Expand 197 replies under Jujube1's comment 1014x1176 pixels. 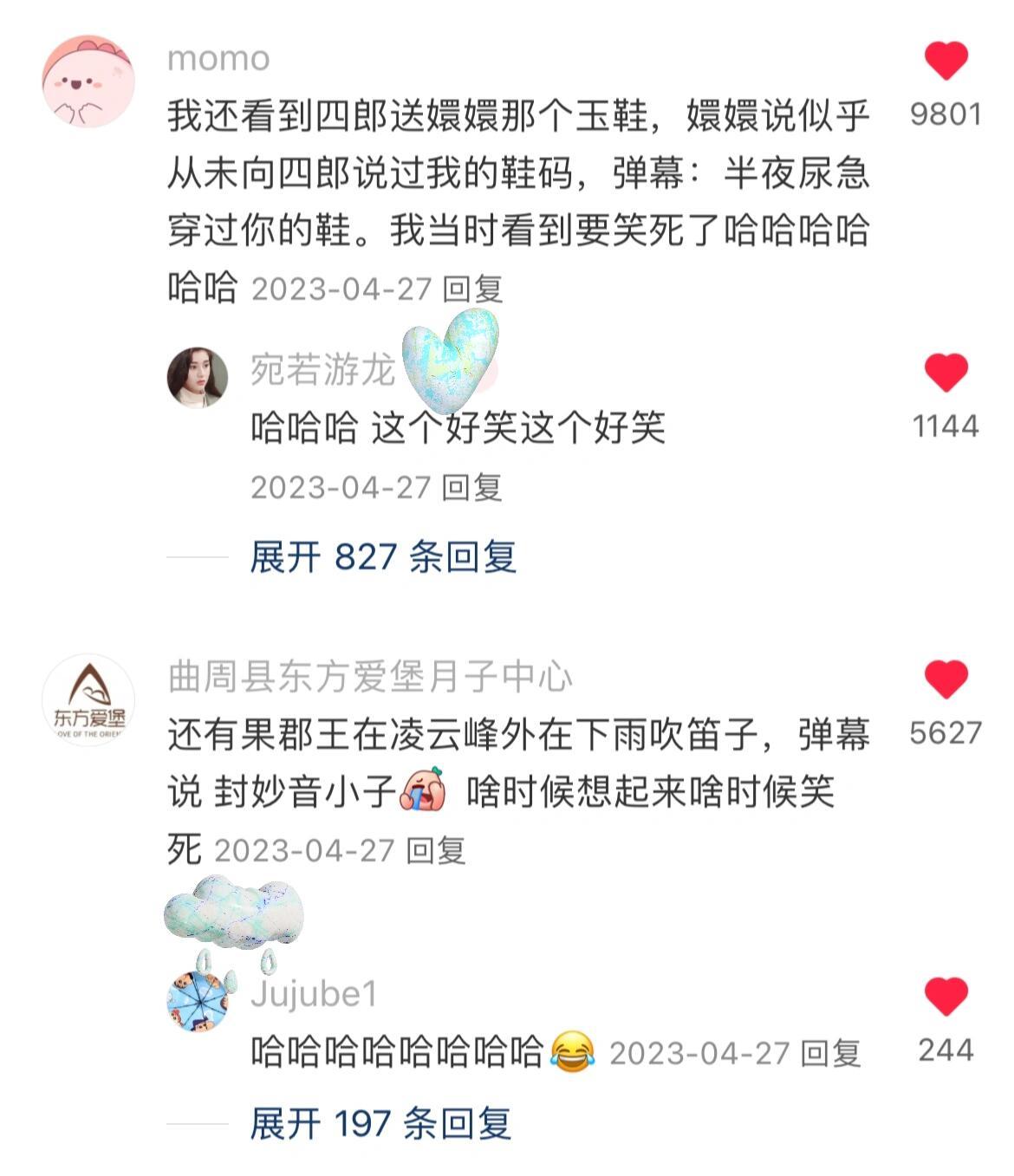click(381, 1121)
